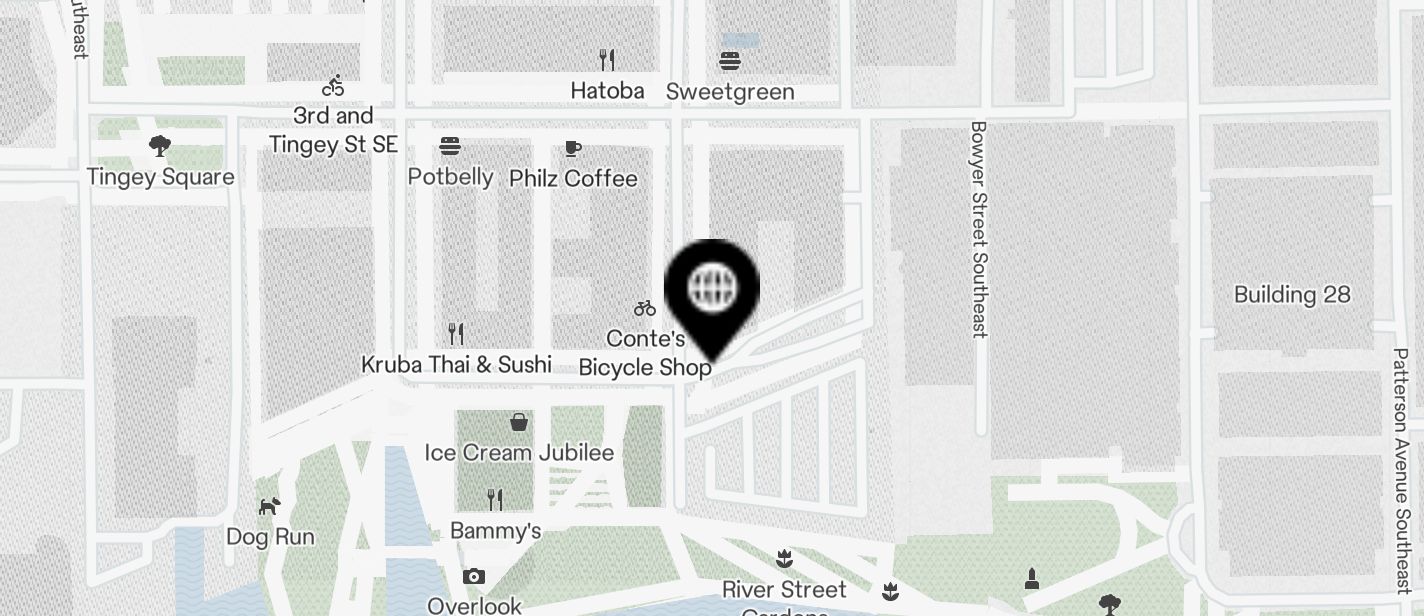Select Conte's Bicycle Shop marker
1424x616 pixels.
point(645,309)
